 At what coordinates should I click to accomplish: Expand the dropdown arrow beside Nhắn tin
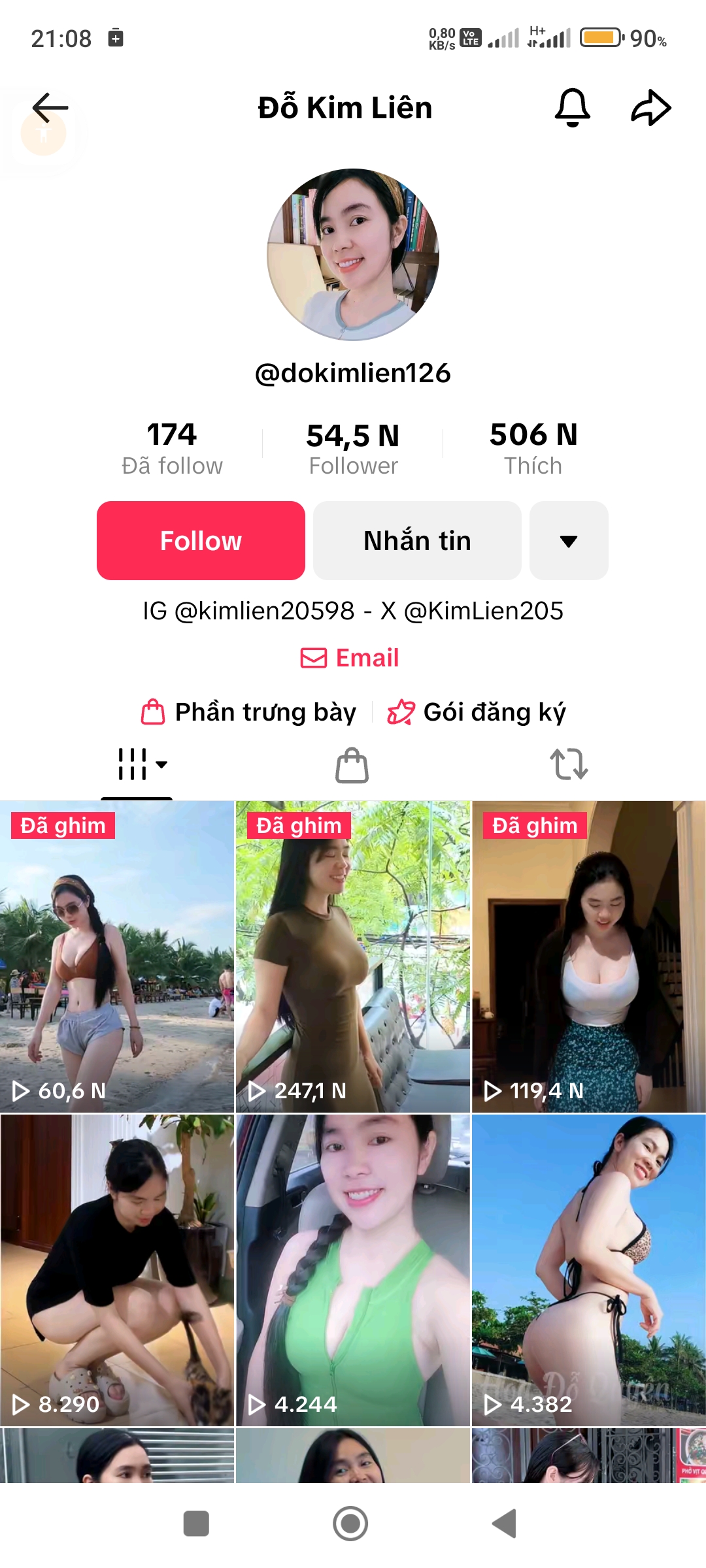pos(569,540)
